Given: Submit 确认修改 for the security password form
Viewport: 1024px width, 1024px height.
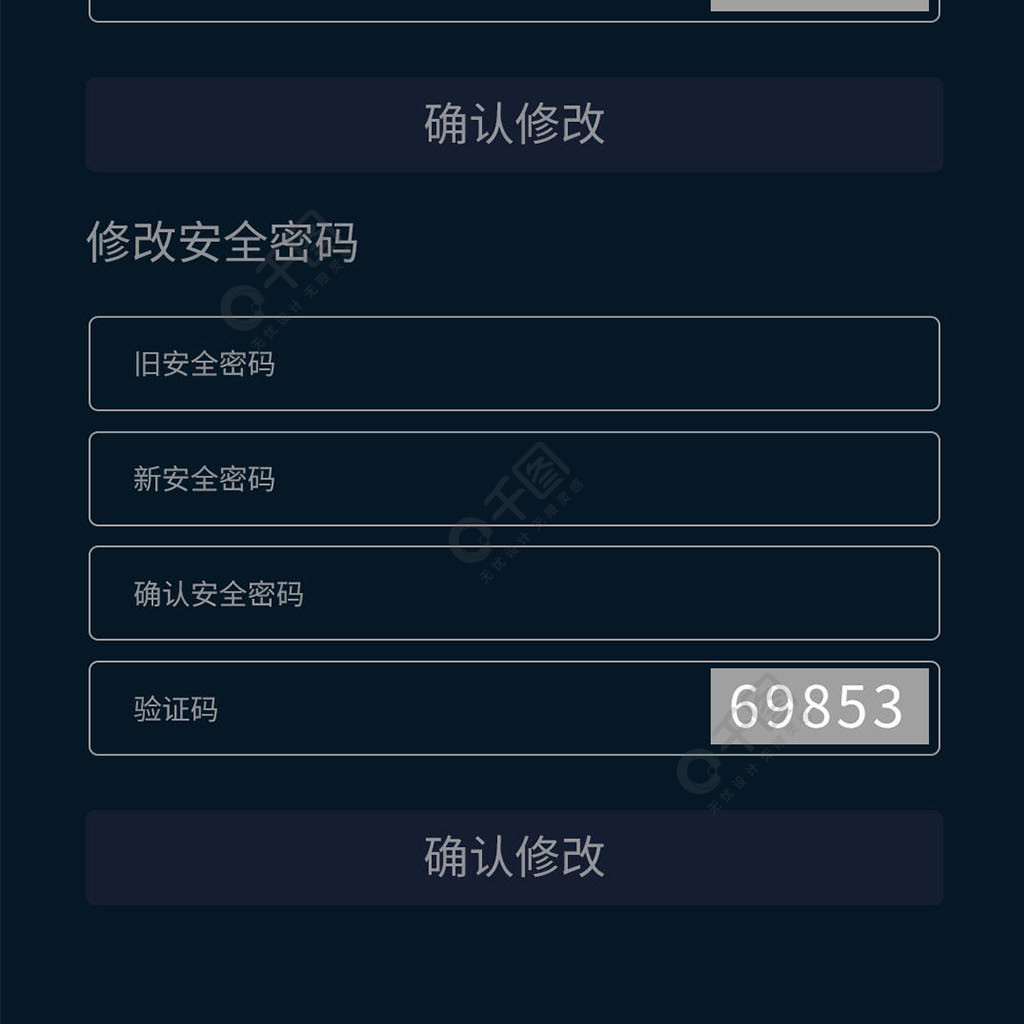Looking at the screenshot, I should [514, 857].
